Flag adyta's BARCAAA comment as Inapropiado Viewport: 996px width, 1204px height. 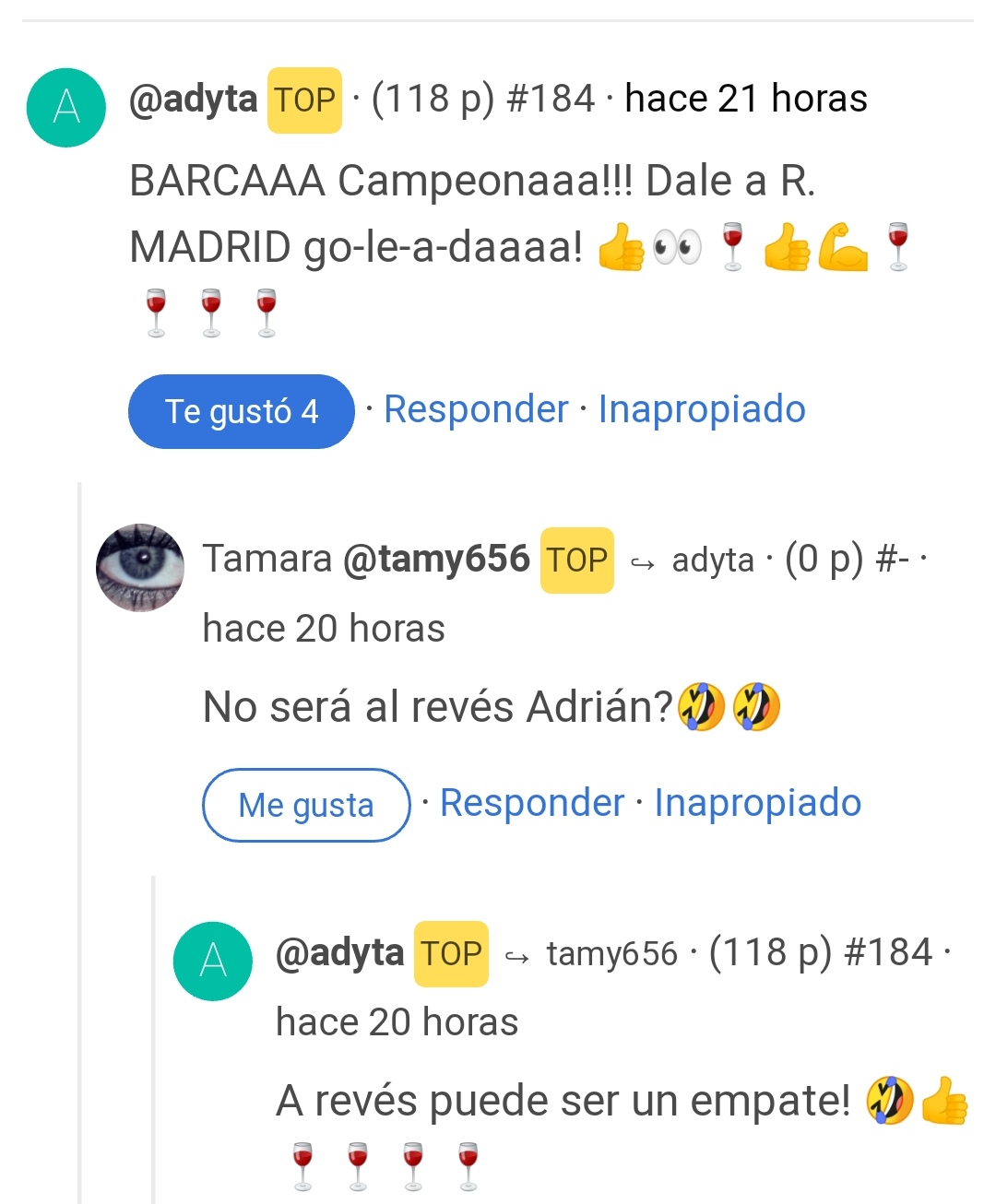tap(701, 409)
